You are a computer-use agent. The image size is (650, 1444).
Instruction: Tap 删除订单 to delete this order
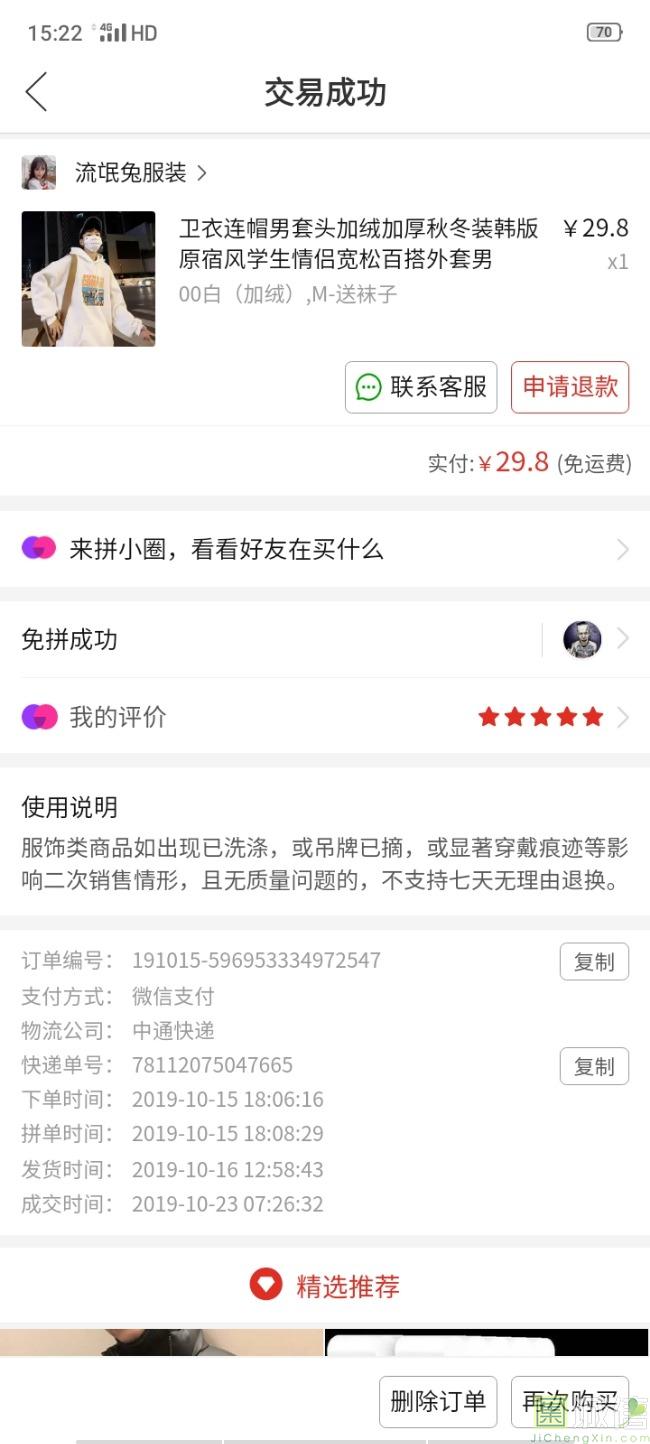(x=438, y=1401)
